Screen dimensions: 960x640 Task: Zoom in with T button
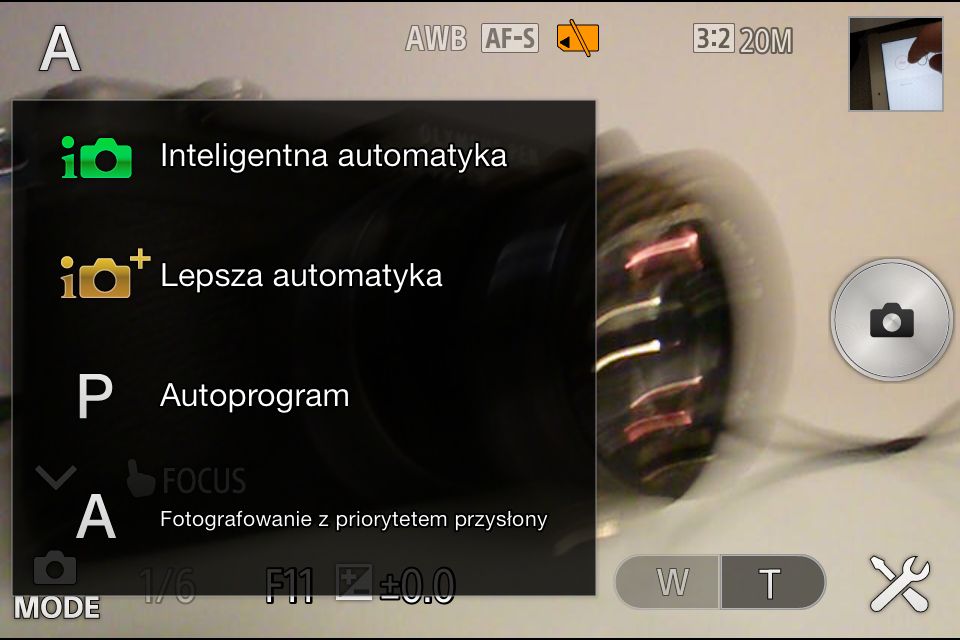[x=771, y=582]
